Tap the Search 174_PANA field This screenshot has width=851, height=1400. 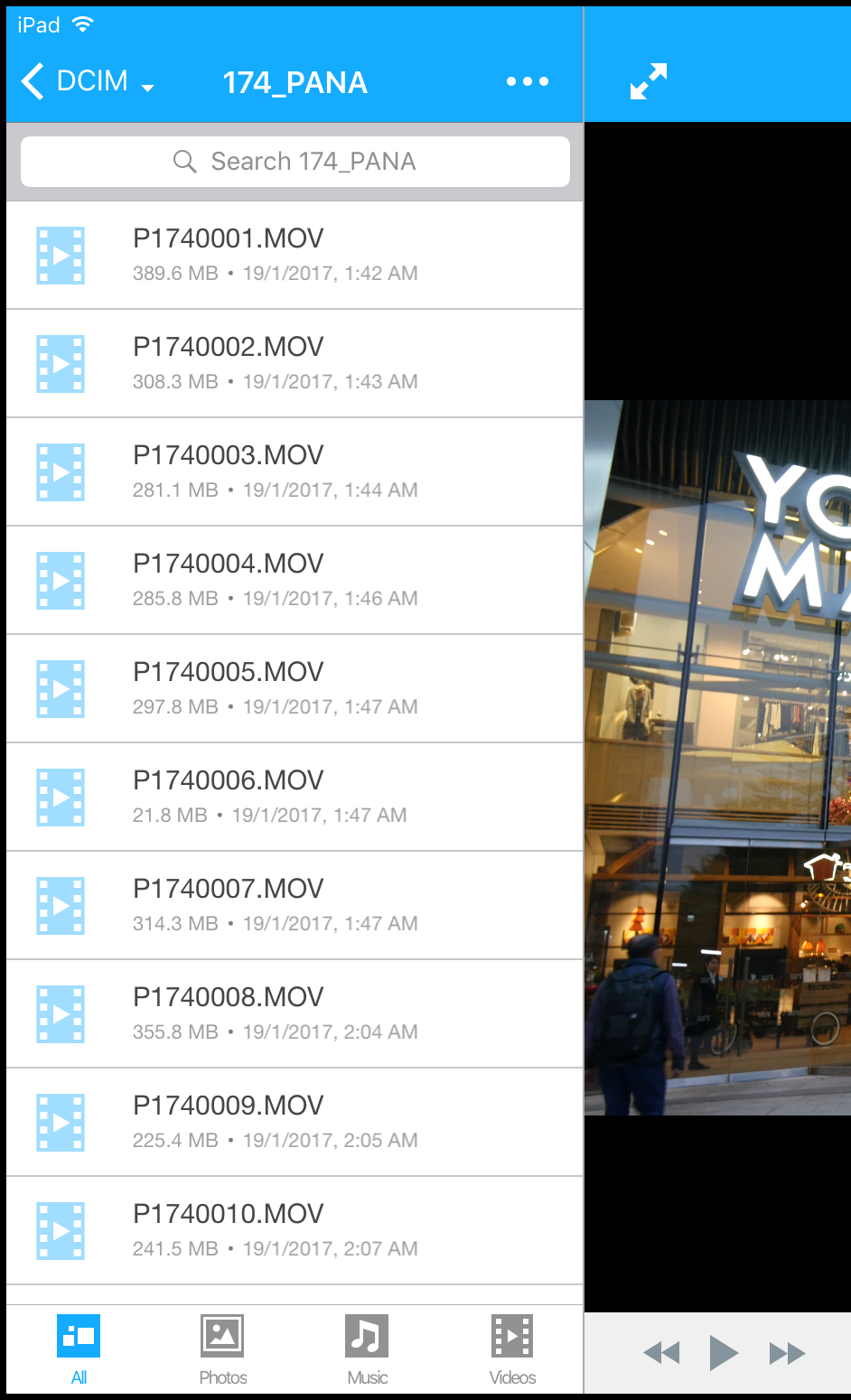(x=295, y=162)
